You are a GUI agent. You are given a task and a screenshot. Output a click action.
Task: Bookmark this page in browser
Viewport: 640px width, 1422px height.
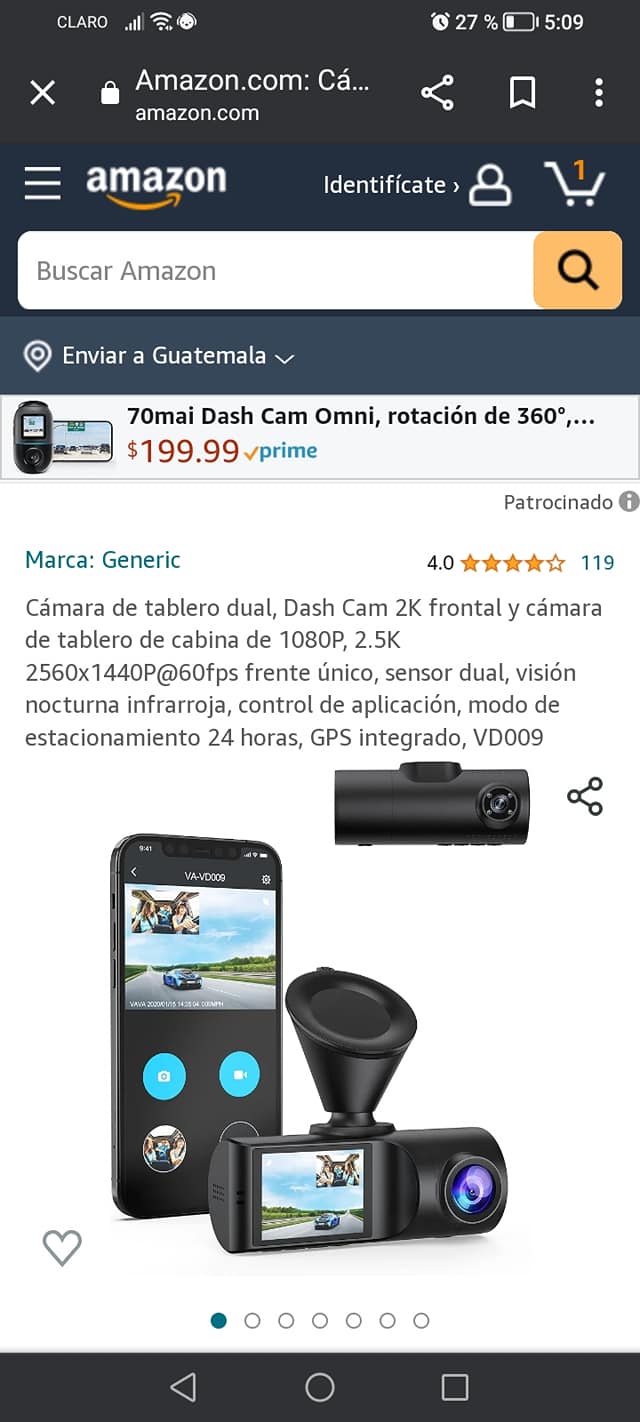click(522, 93)
